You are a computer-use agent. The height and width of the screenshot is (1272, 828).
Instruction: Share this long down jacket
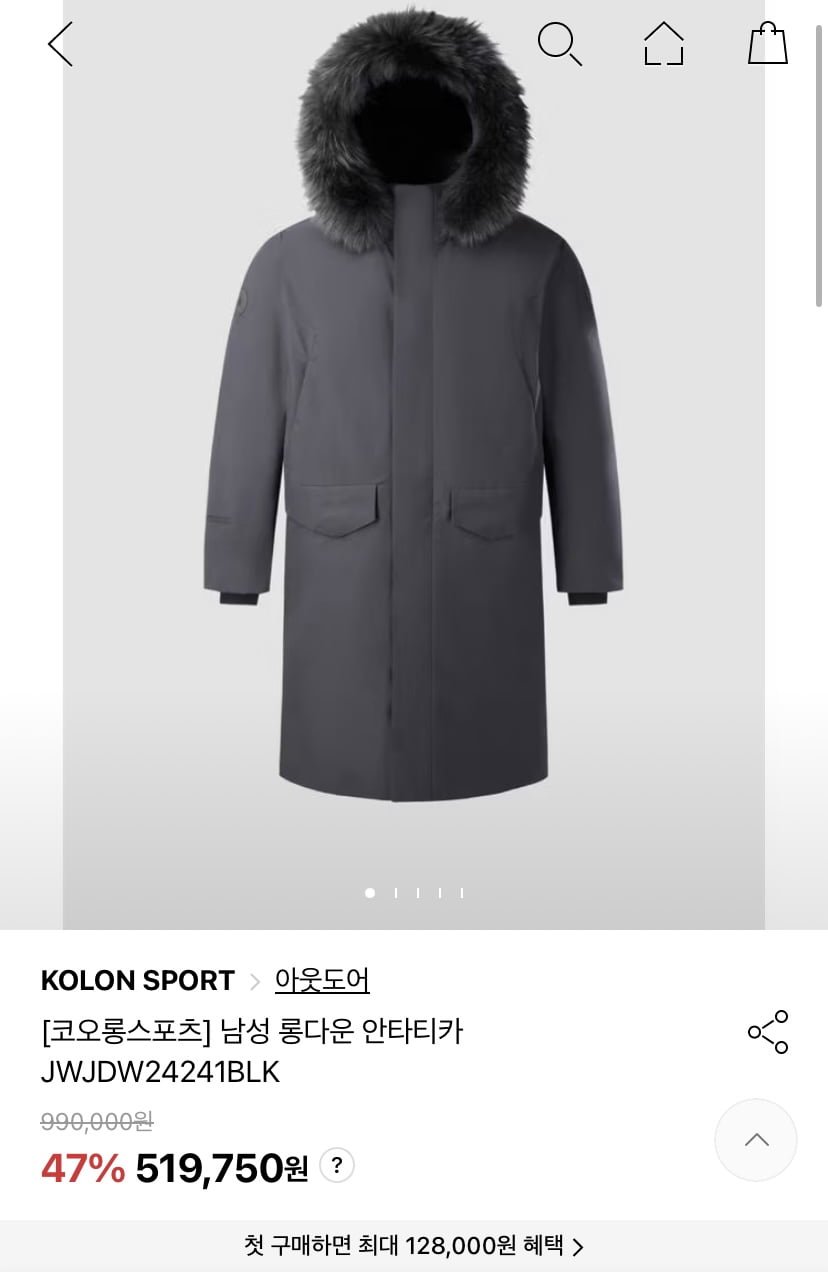[768, 1032]
